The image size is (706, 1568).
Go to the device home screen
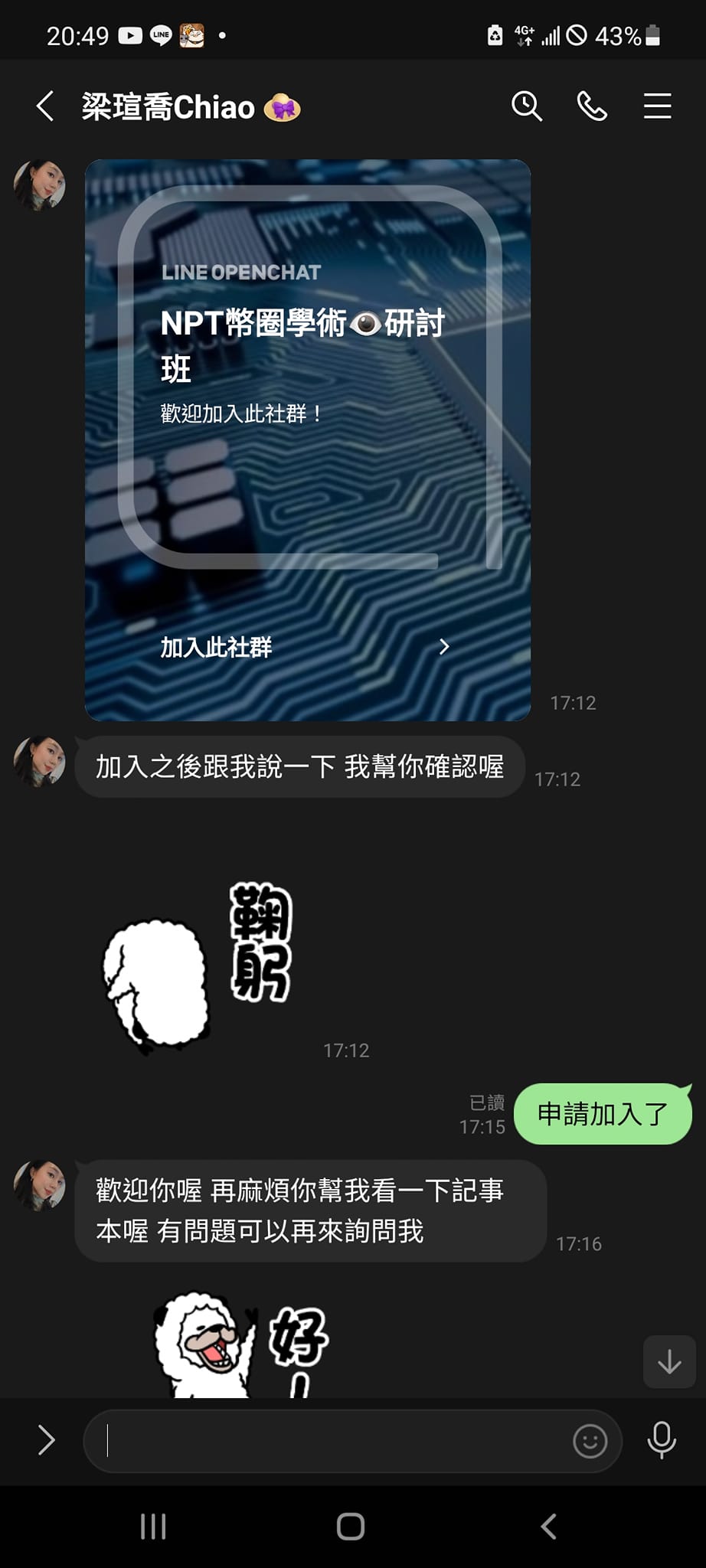351,1526
